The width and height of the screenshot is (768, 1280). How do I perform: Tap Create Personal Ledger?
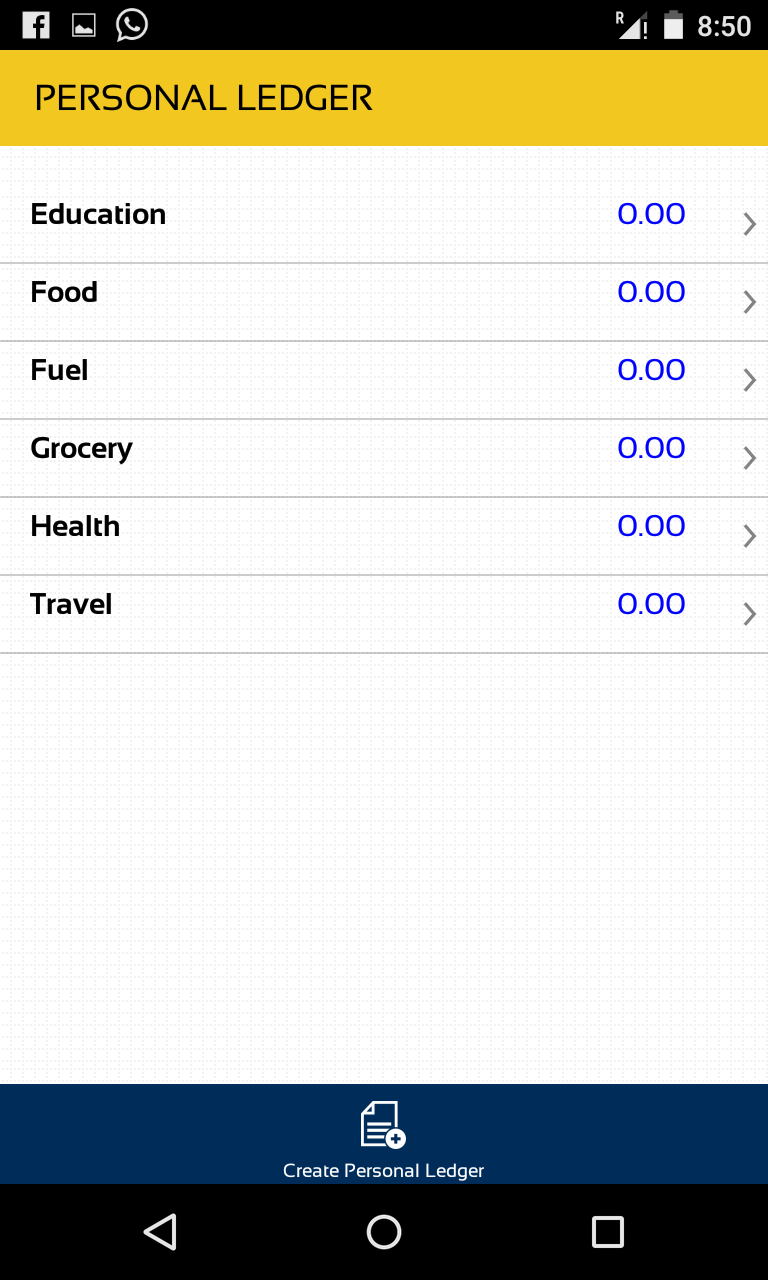(384, 1138)
